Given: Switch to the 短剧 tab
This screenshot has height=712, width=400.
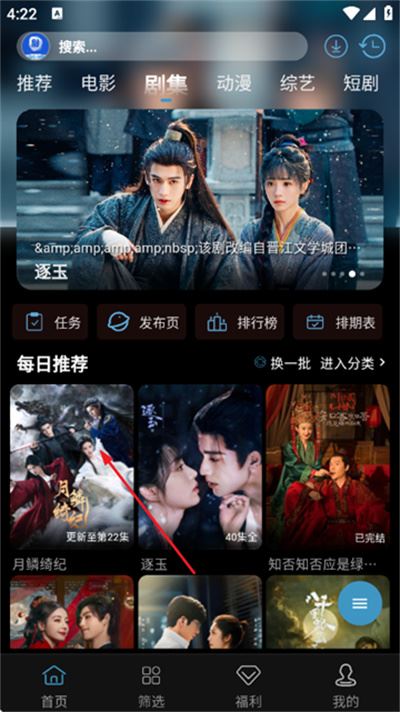Looking at the screenshot, I should click(361, 84).
